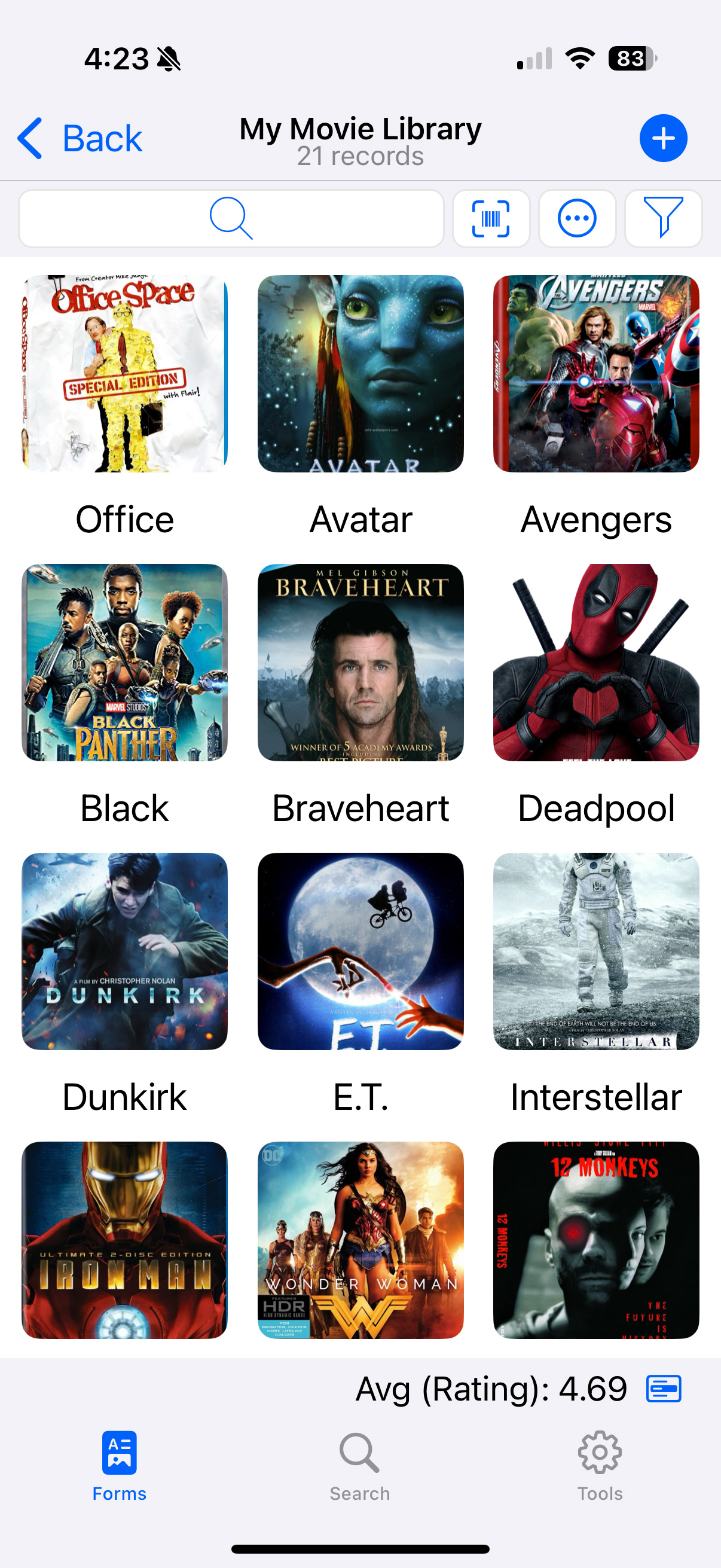Add a new movie record
Image resolution: width=721 pixels, height=1568 pixels.
point(662,138)
